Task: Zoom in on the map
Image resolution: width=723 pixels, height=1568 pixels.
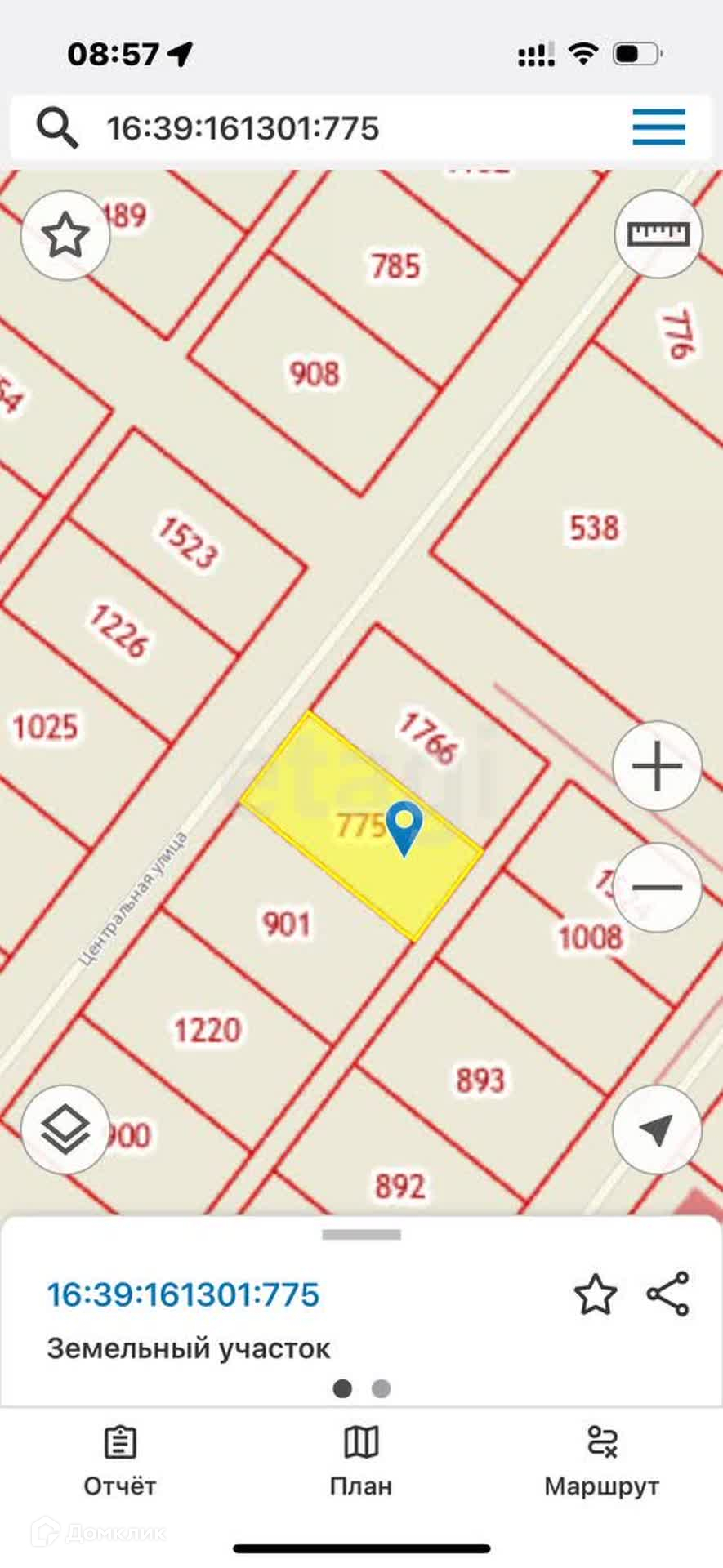Action: click(x=657, y=767)
